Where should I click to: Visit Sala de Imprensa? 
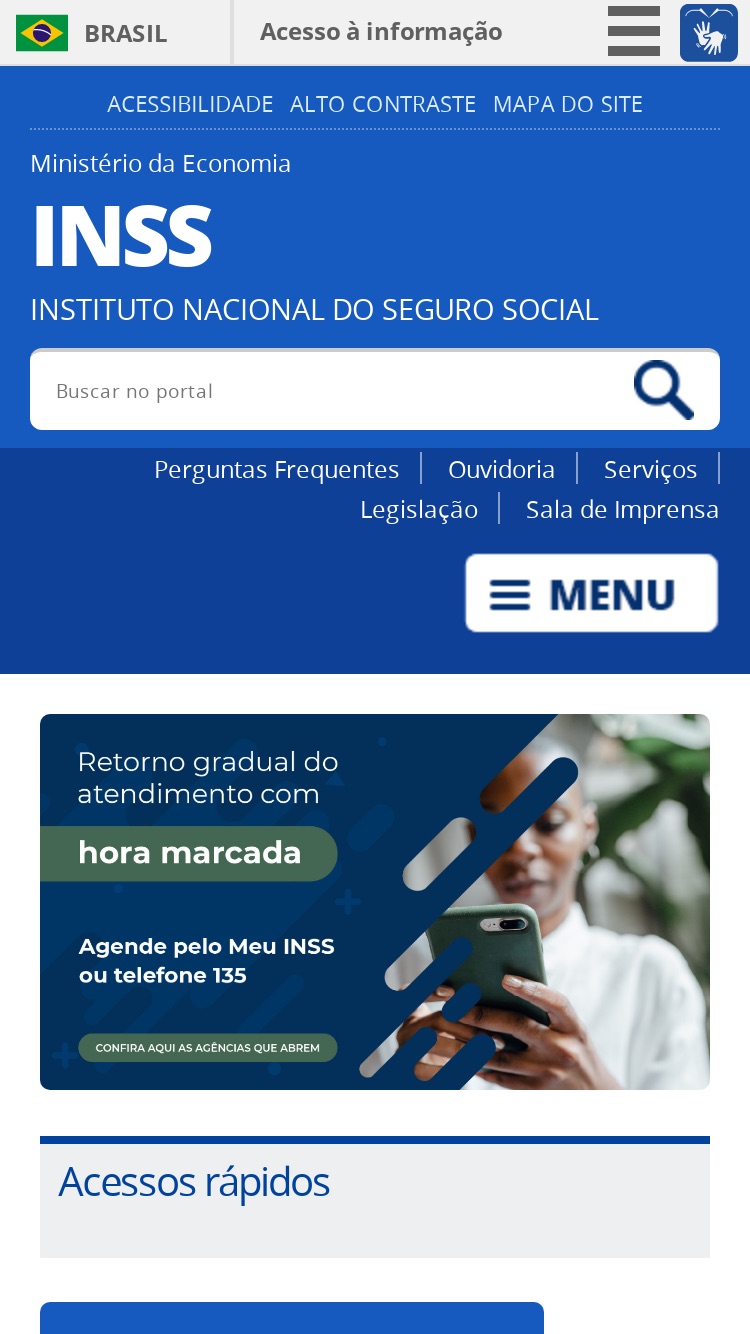point(622,509)
